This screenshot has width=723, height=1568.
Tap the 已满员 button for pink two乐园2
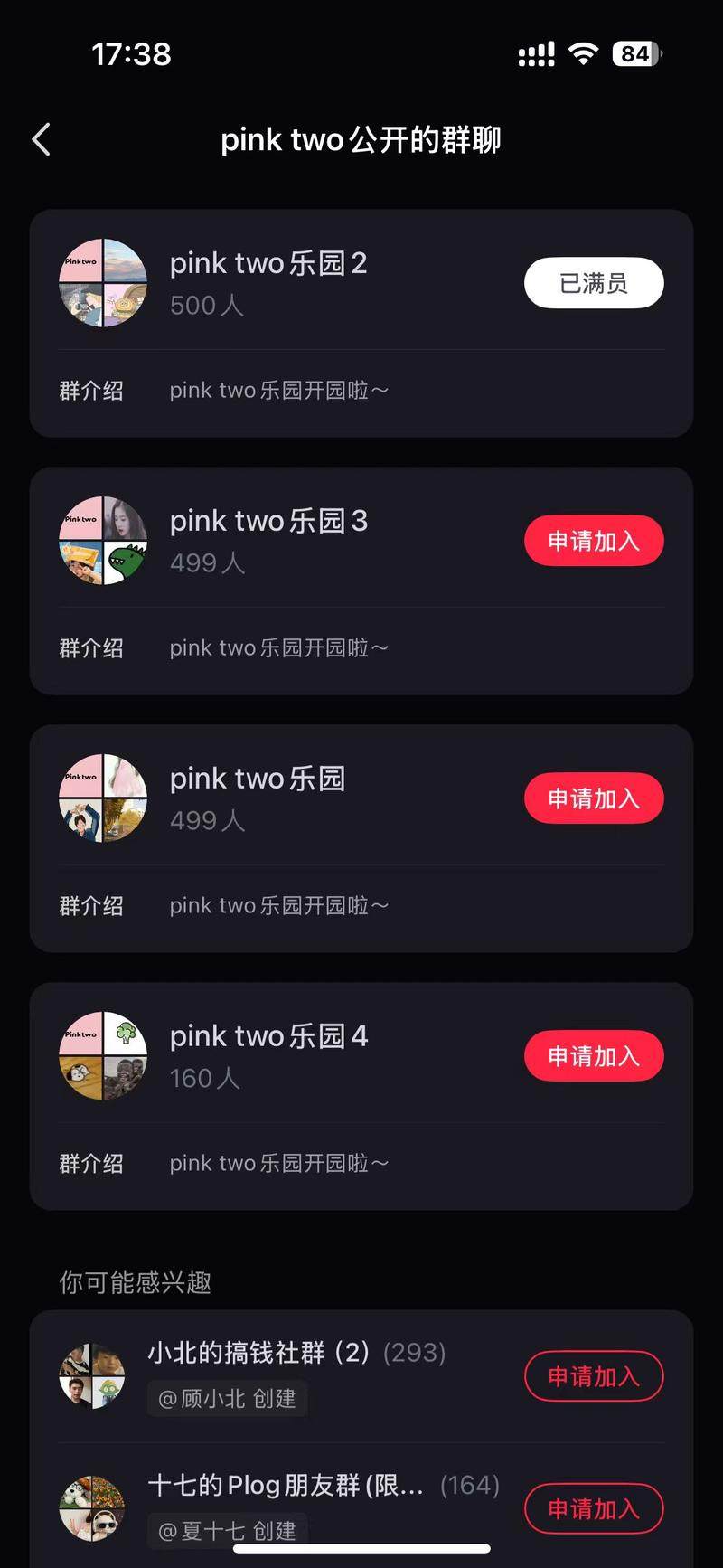[594, 283]
